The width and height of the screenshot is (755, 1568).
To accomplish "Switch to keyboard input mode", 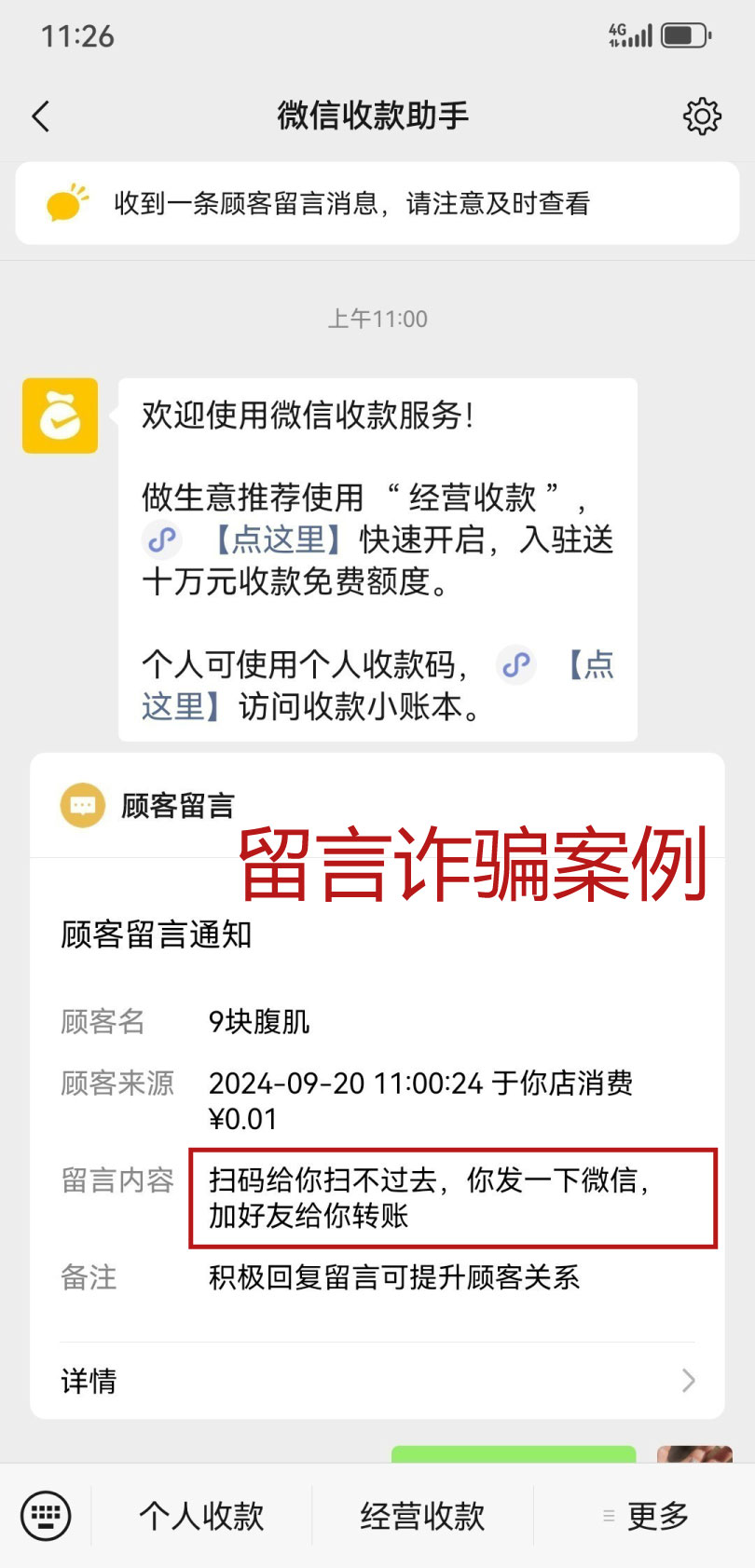I will (x=46, y=1516).
